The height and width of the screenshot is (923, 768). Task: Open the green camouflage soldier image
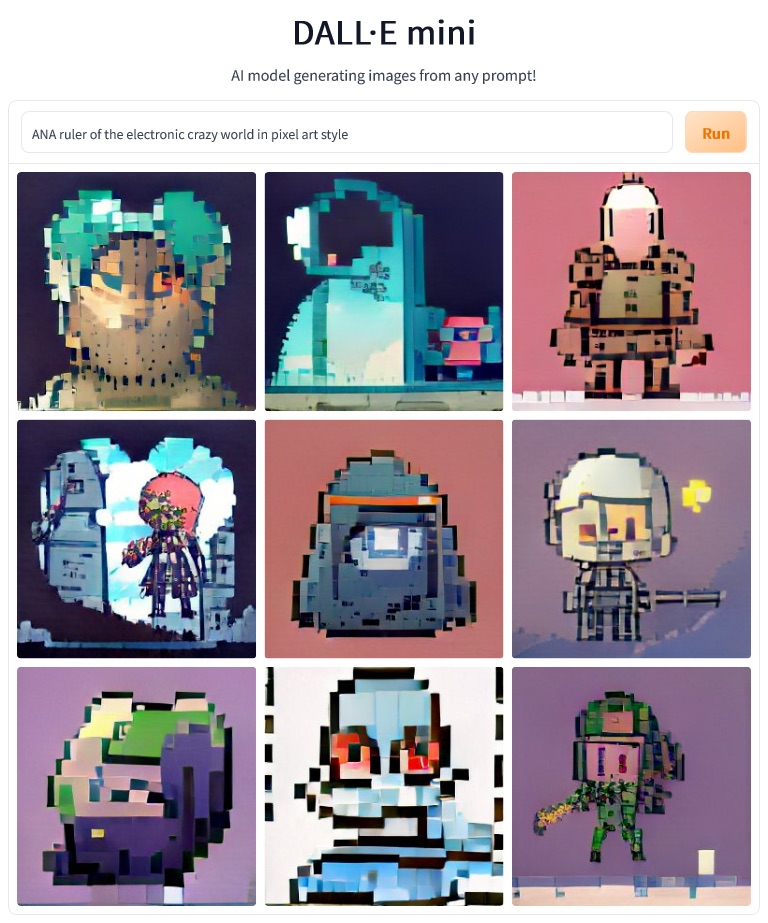pyautogui.click(x=631, y=786)
